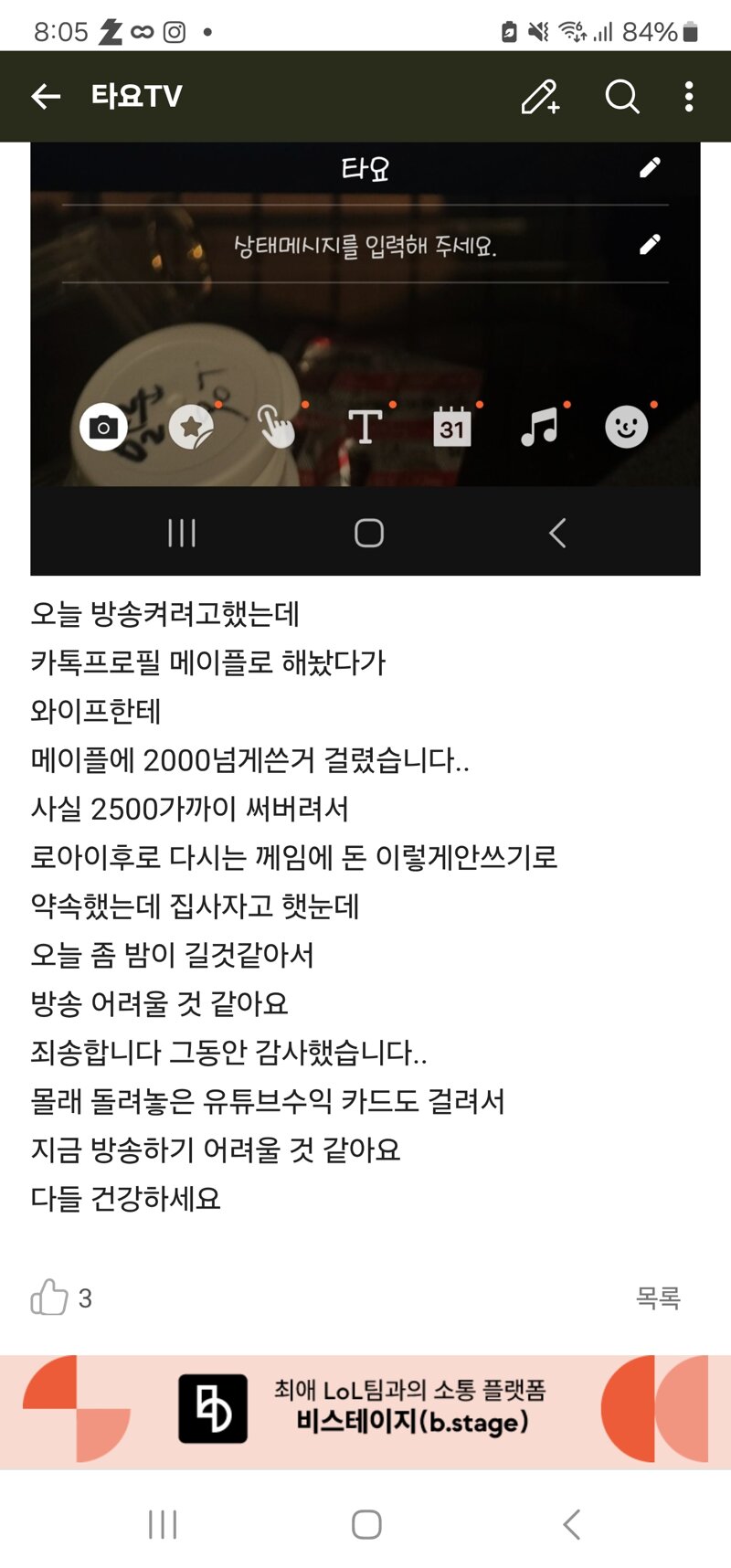731x1568 pixels.
Task: Open the 비스테이지(b.stage) ad banner
Action: click(x=365, y=1411)
